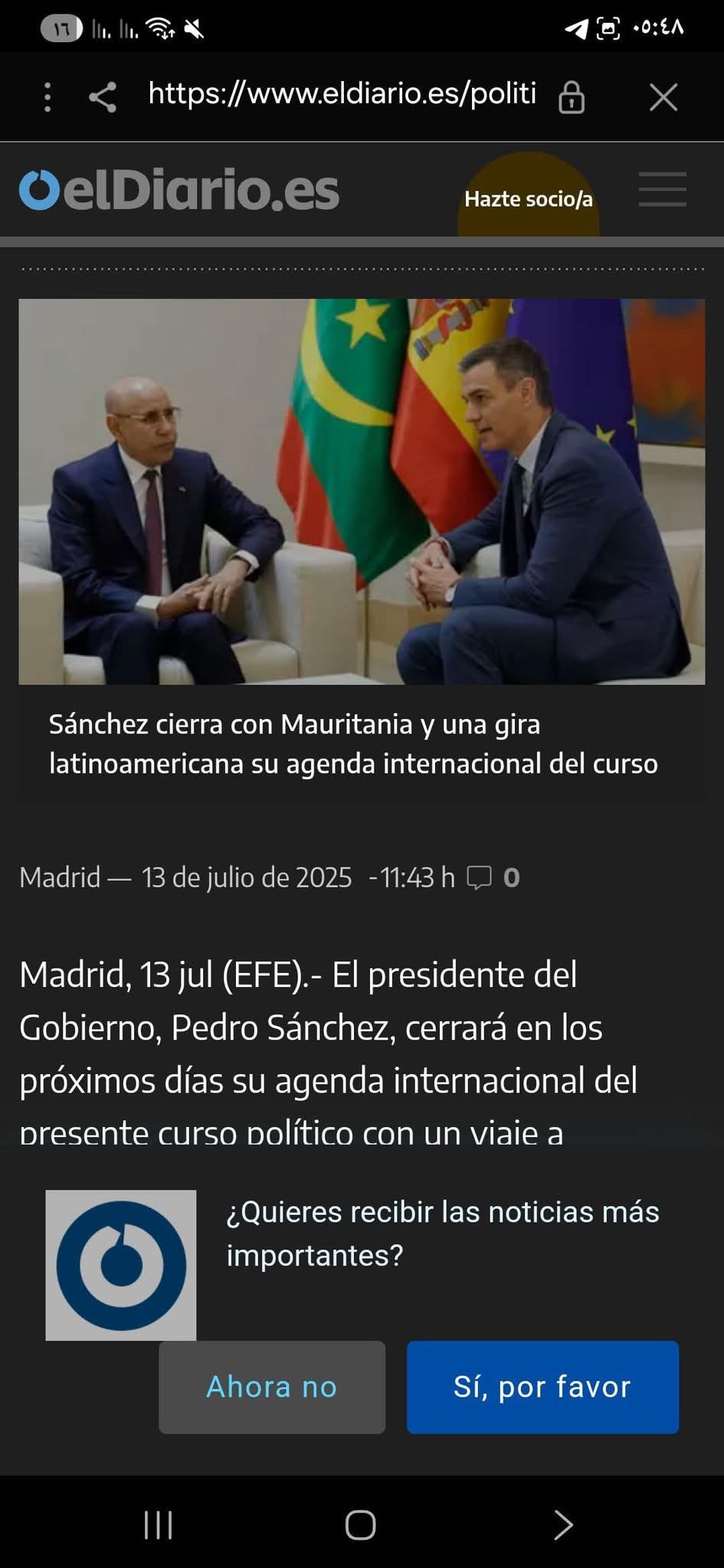
Task: Open the hamburger menu
Action: (x=662, y=189)
